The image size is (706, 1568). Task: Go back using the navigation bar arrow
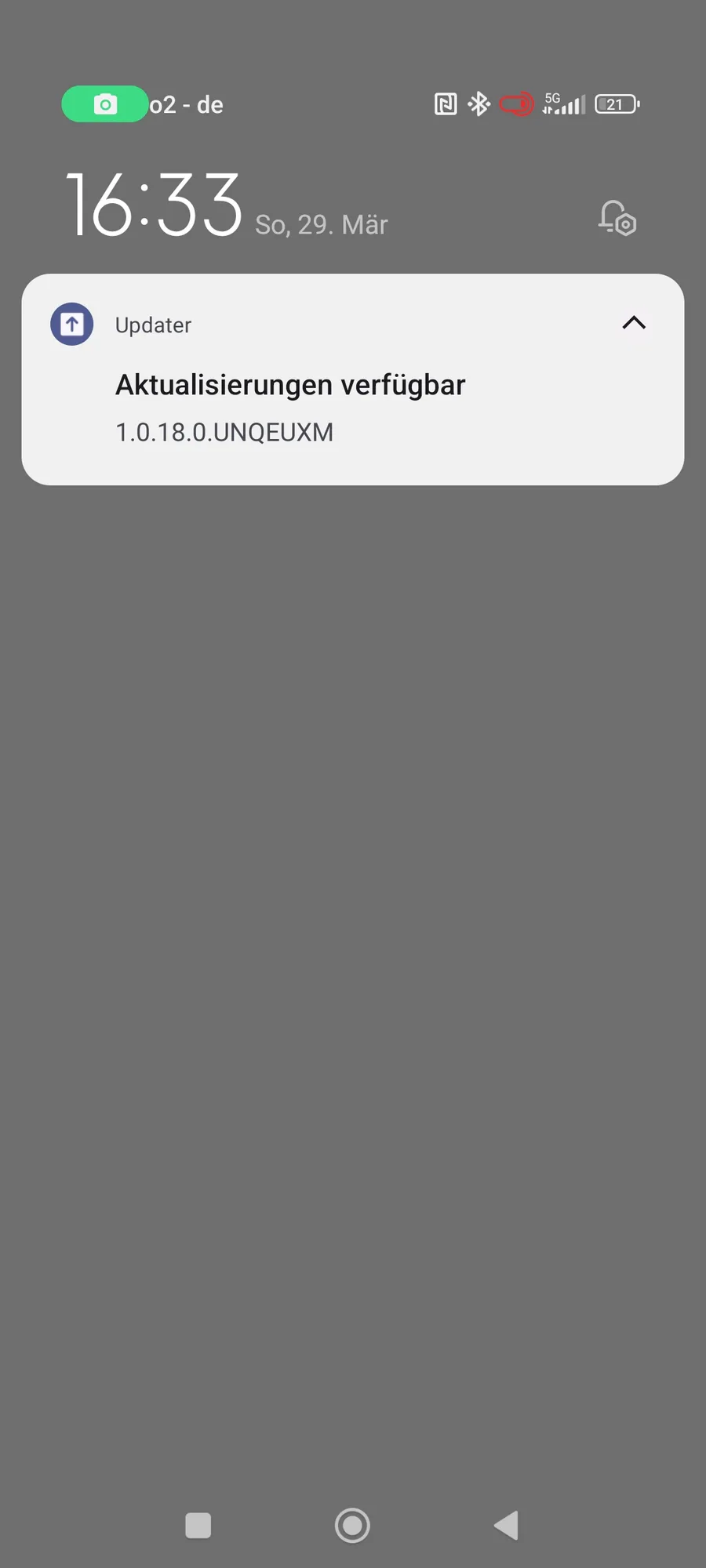point(507,1525)
